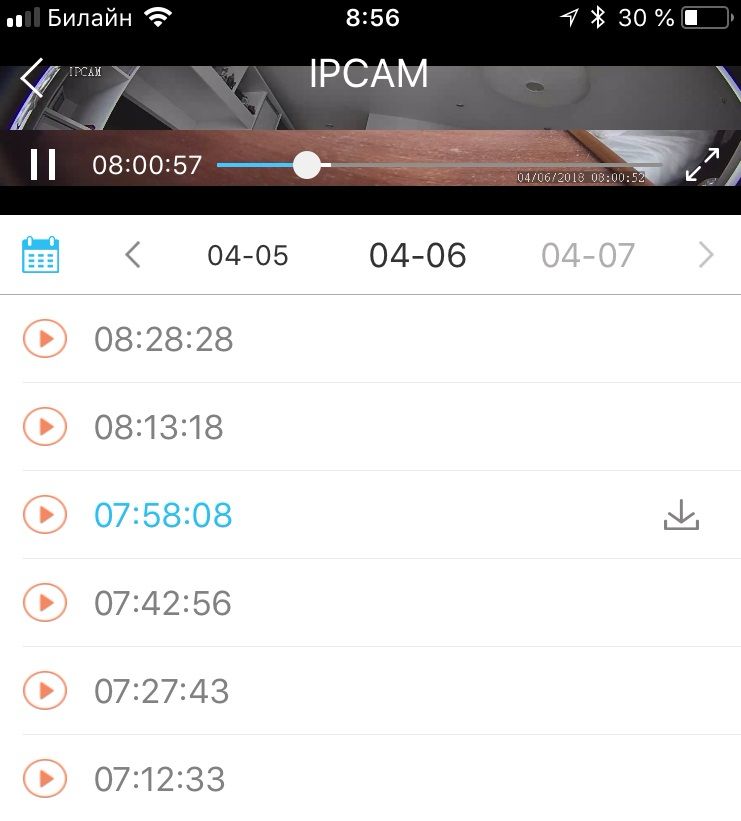Open the 07:58:08 recording
Viewport: 741px width, 821px height.
tap(163, 516)
